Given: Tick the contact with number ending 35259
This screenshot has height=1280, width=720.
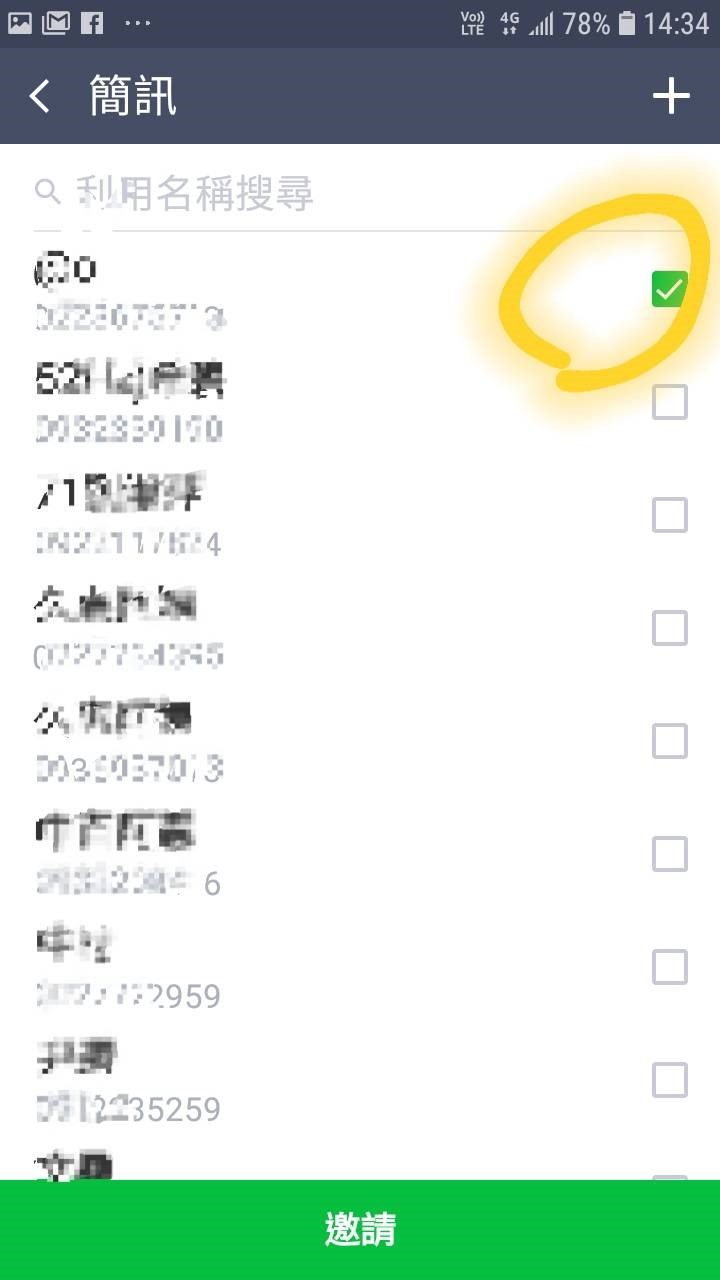Looking at the screenshot, I should 669,1080.
